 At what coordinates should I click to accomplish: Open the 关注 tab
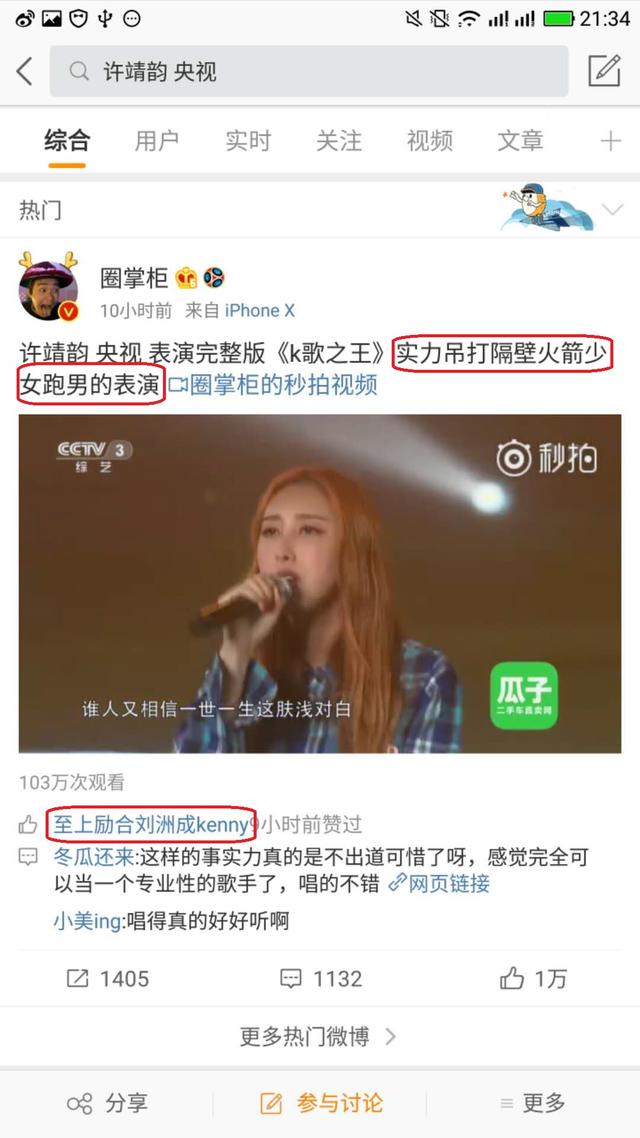coord(338,141)
